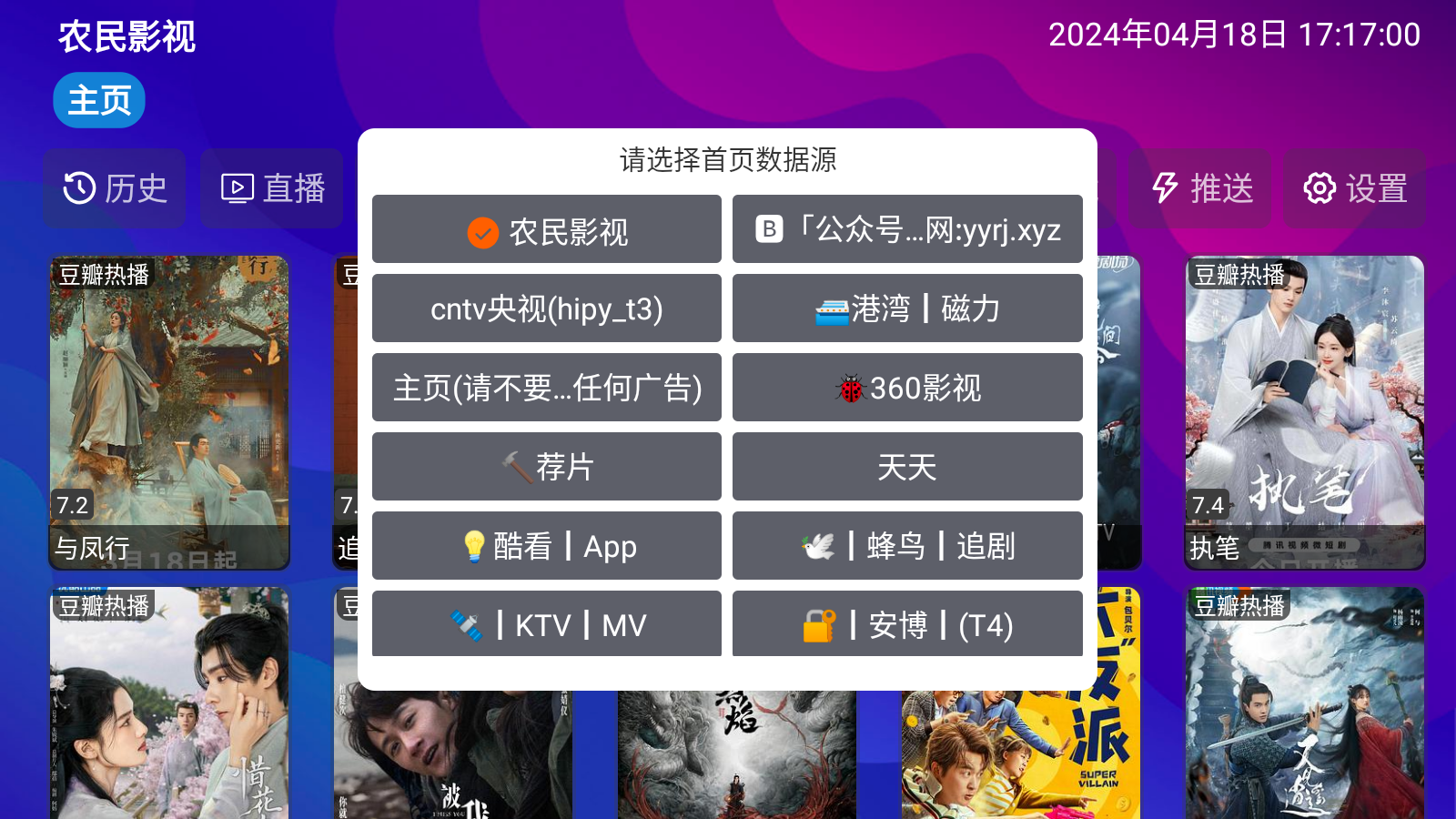Image resolution: width=1456 pixels, height=819 pixels.
Task: Open 设置 settings
Action: click(x=1355, y=188)
